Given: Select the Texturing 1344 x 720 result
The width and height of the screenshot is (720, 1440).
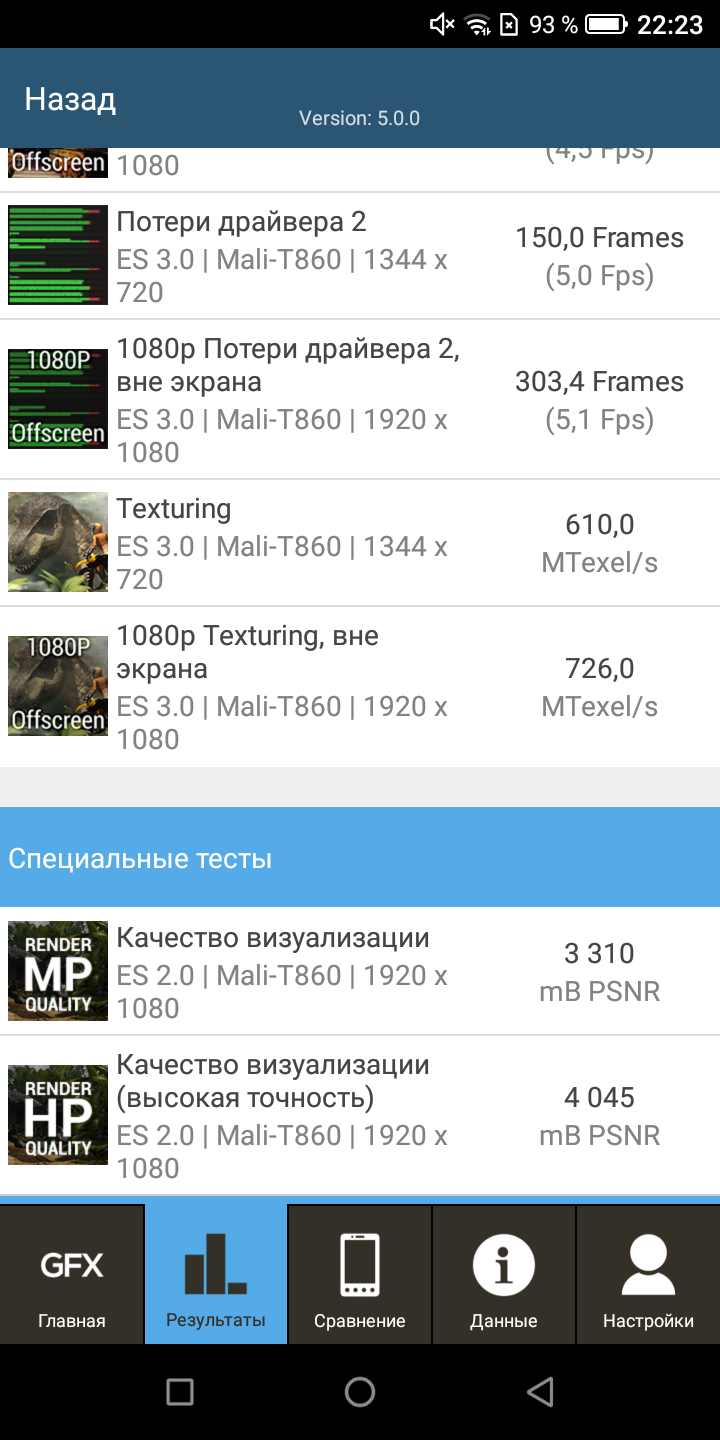Looking at the screenshot, I should tap(360, 543).
